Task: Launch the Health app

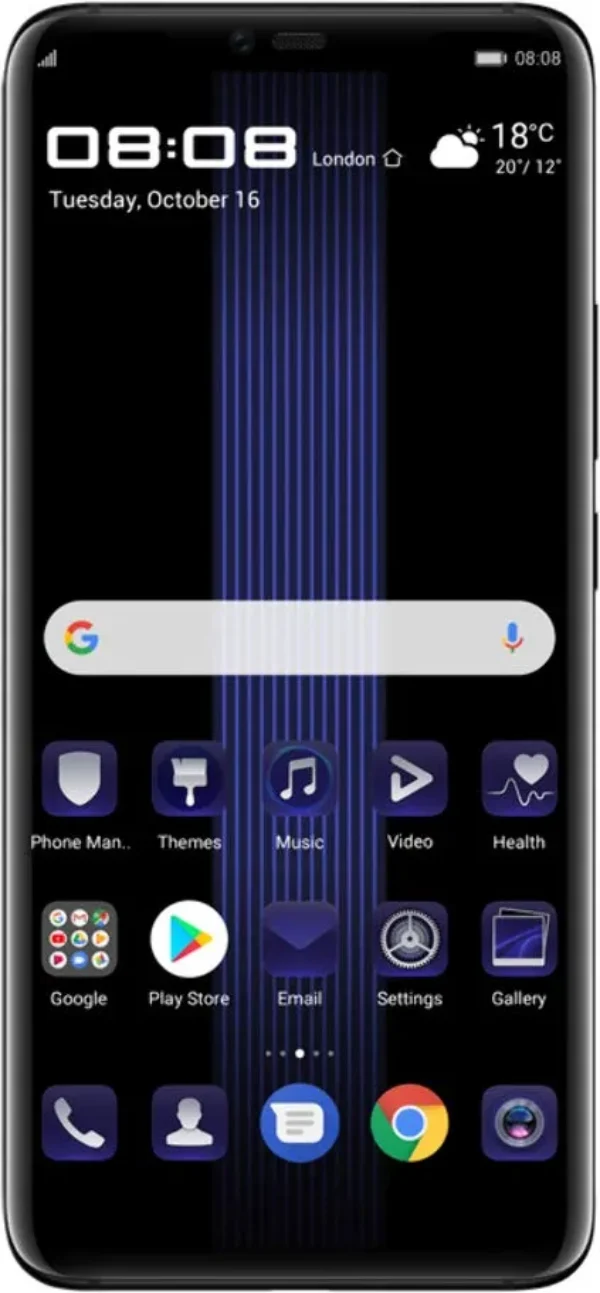Action: point(519,780)
